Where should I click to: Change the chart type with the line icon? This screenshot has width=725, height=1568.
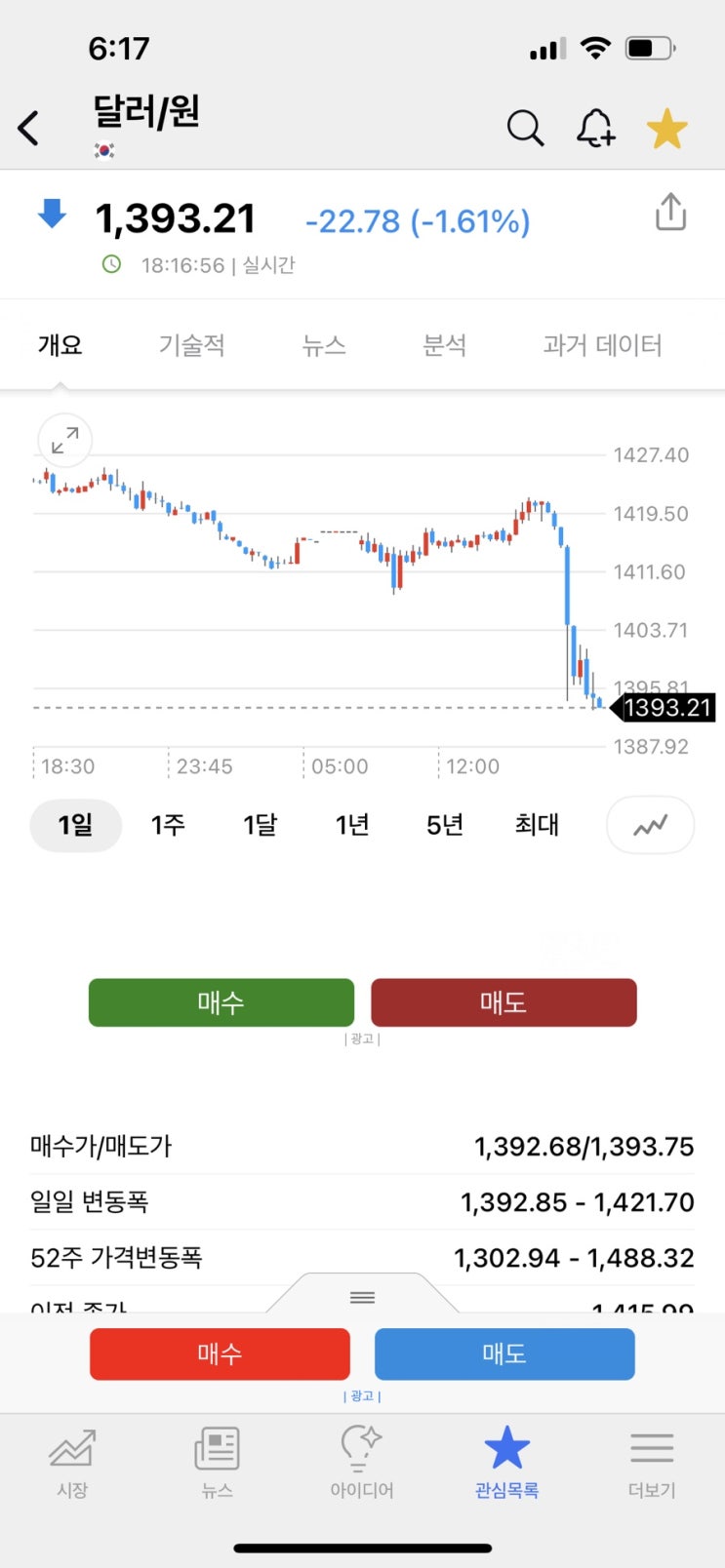(650, 826)
